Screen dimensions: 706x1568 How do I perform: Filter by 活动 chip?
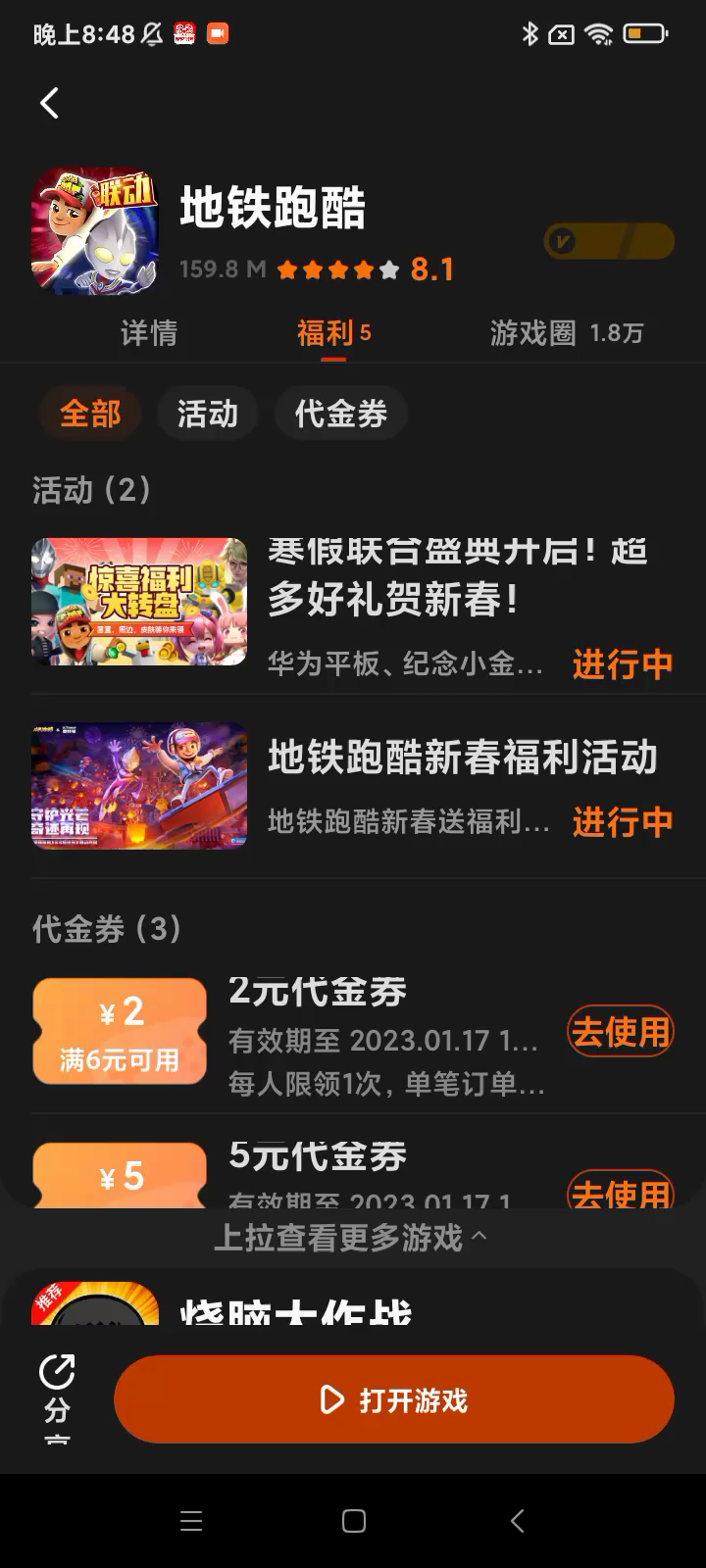pyautogui.click(x=207, y=414)
